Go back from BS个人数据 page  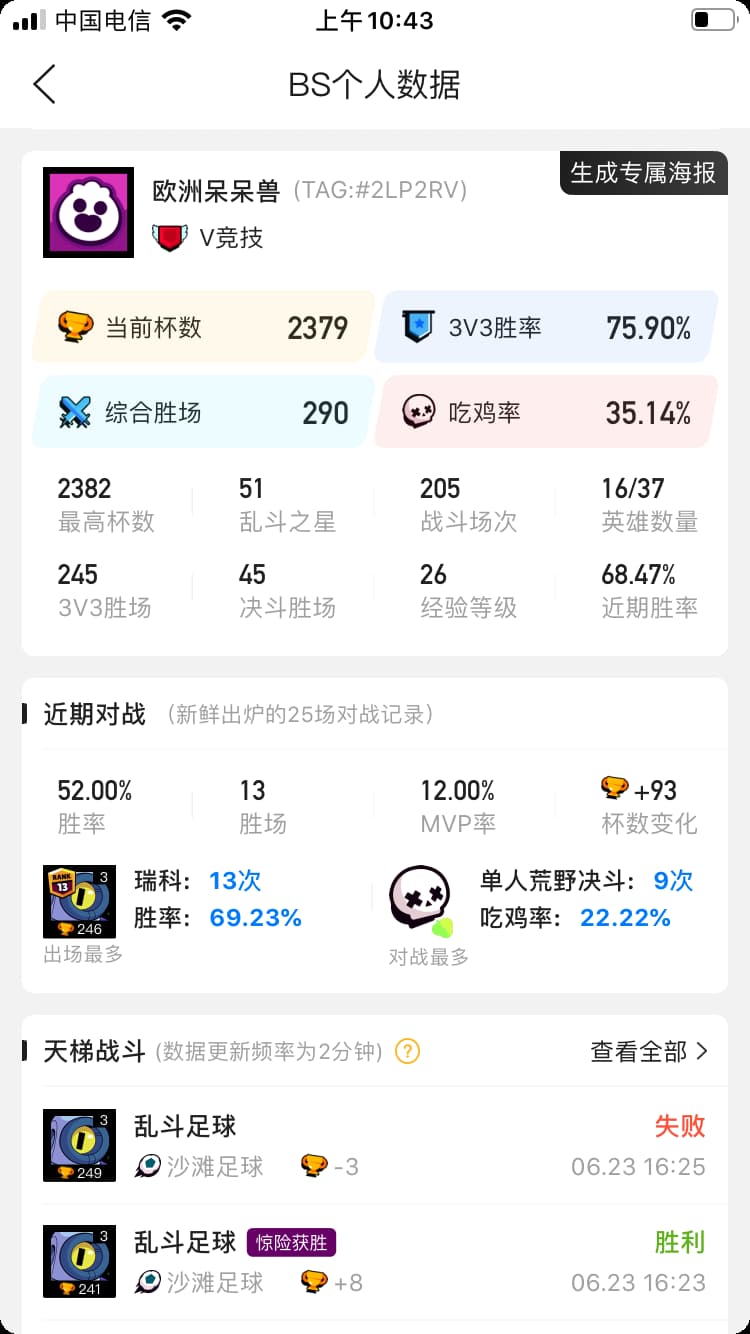tap(44, 85)
